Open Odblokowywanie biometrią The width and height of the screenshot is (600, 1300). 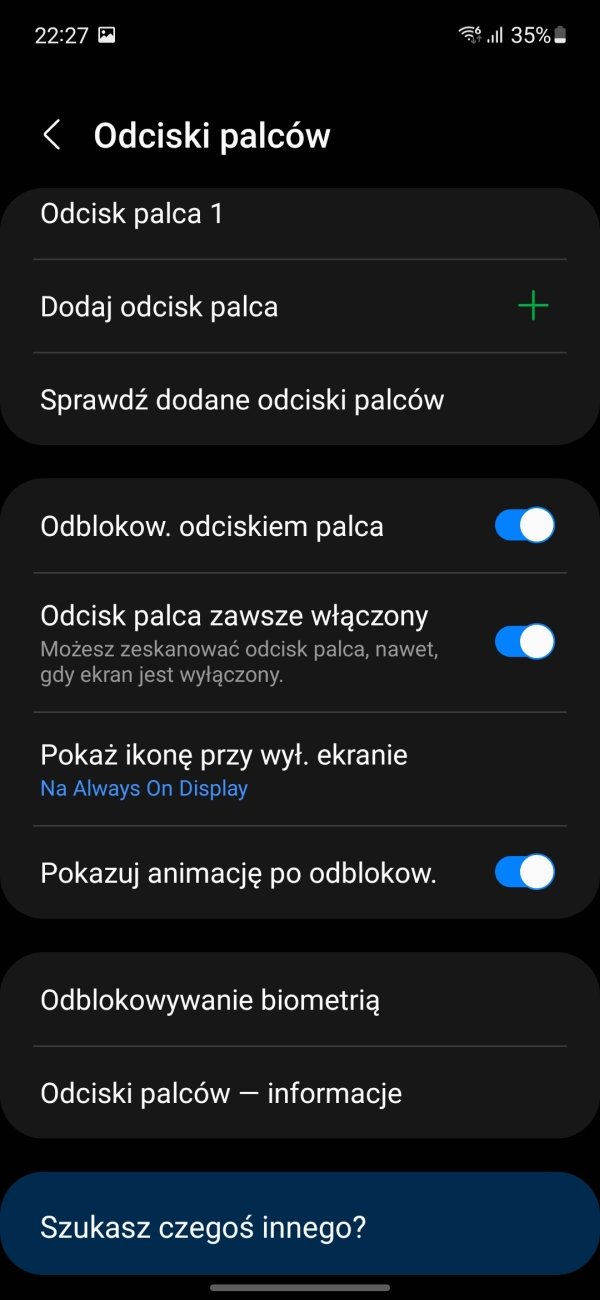300,999
